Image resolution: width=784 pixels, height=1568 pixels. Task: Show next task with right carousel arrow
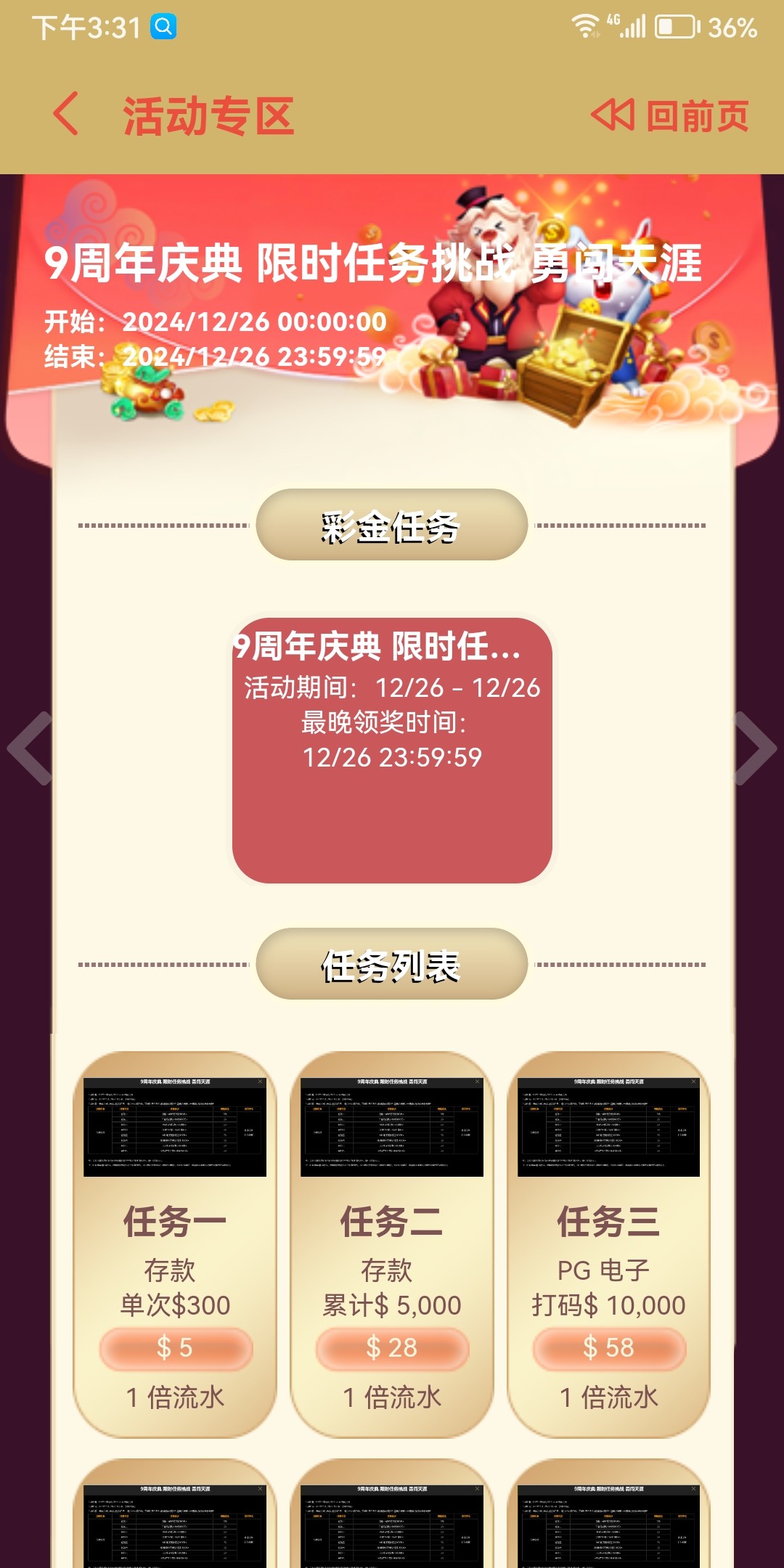point(755,748)
